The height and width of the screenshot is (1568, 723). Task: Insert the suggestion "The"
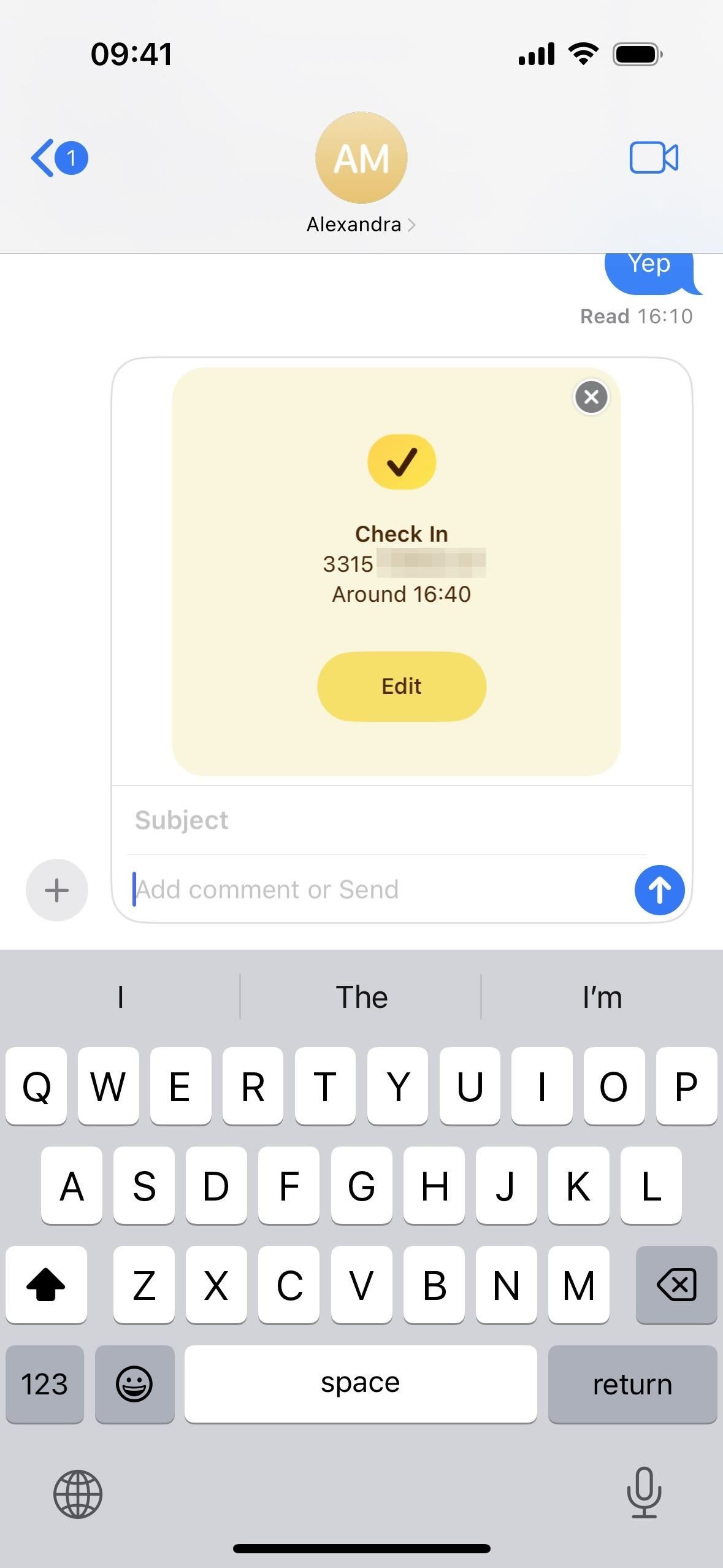[361, 997]
